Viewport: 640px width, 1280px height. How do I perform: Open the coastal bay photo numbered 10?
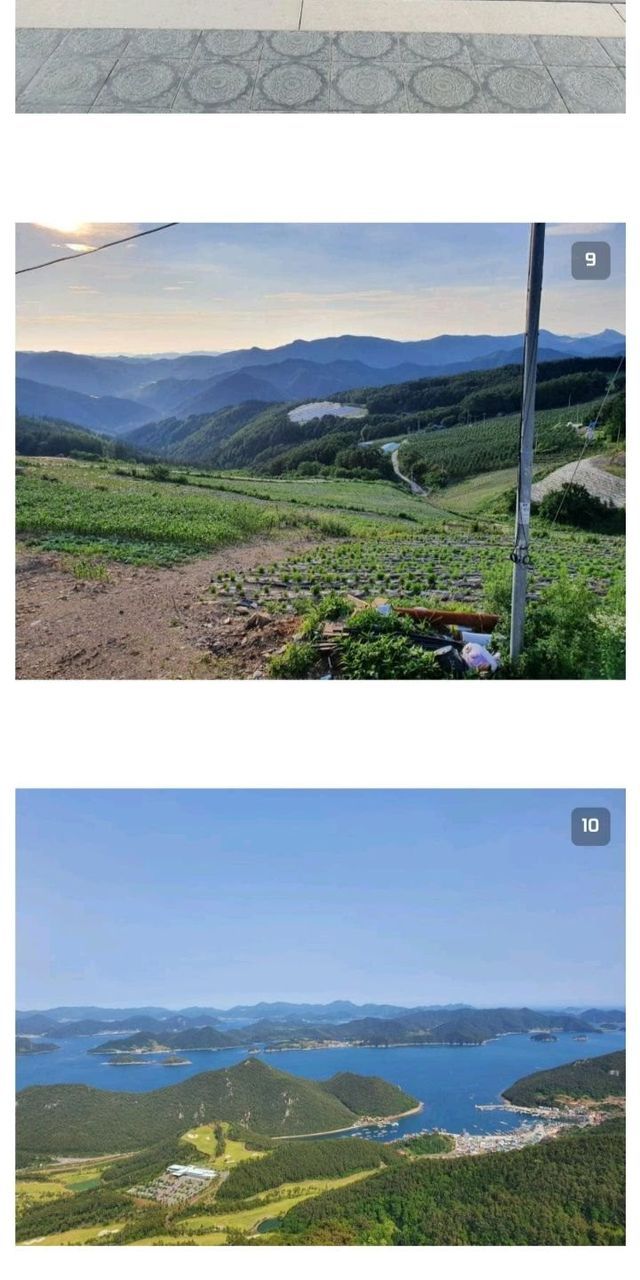click(320, 1016)
